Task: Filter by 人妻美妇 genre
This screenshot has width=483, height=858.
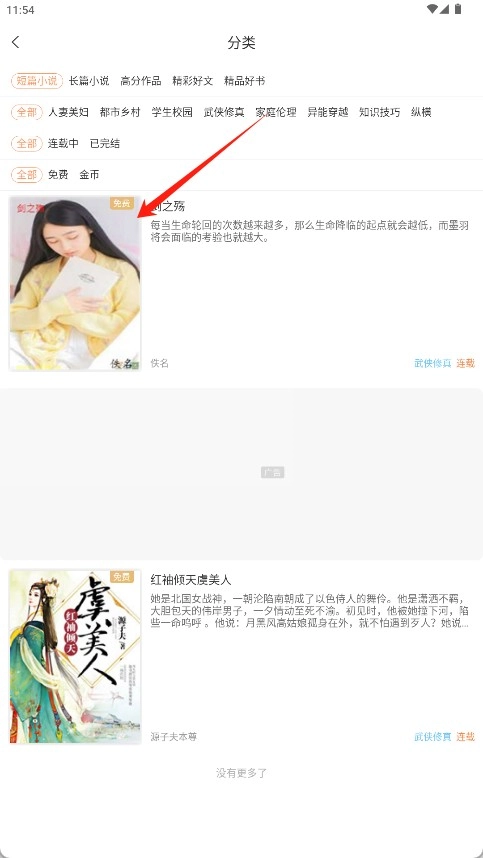Action: pyautogui.click(x=68, y=112)
